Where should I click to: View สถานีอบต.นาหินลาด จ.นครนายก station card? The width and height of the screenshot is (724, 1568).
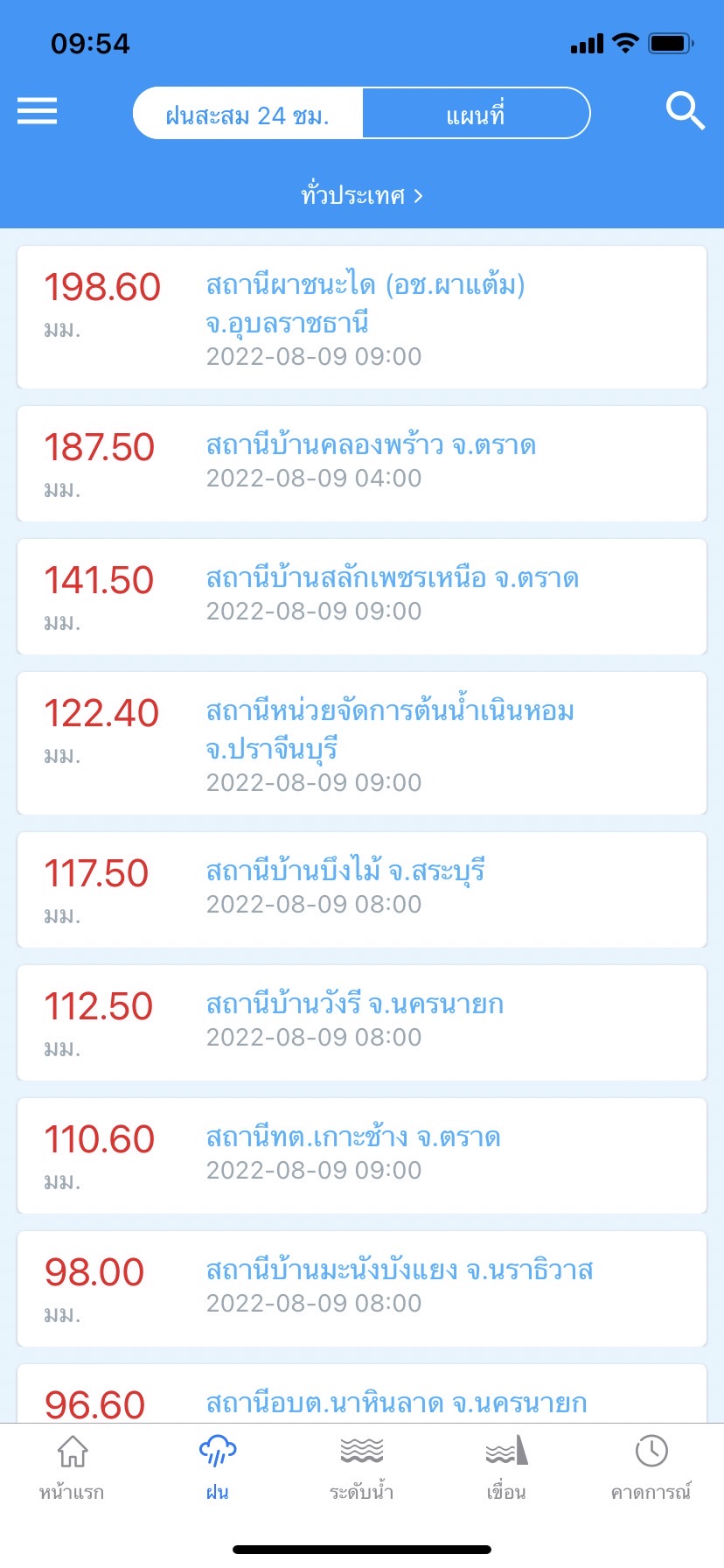click(x=362, y=1398)
